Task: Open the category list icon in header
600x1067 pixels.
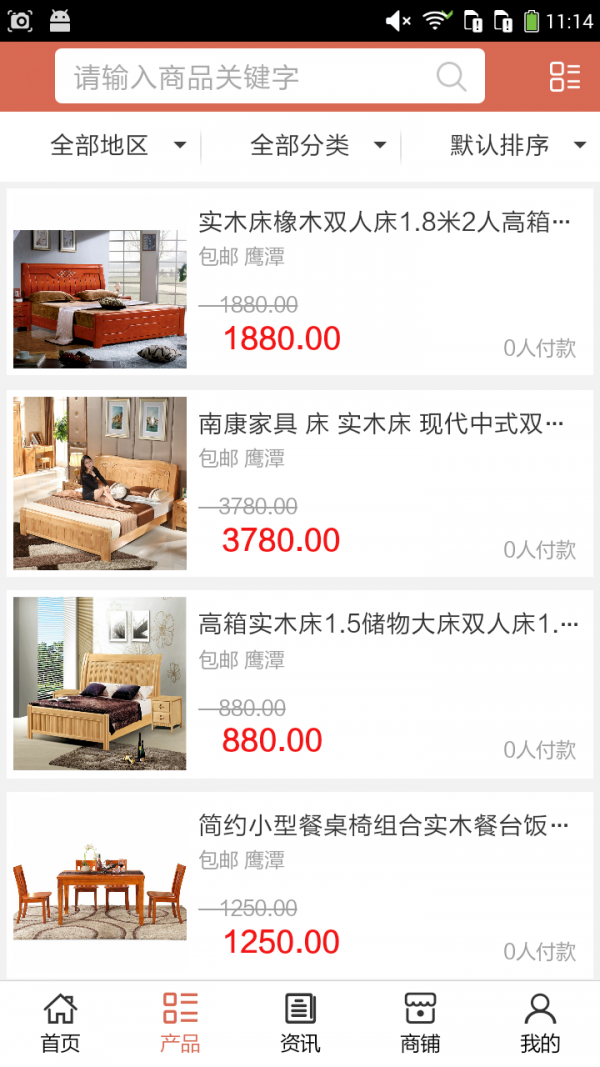Action: click(x=564, y=77)
